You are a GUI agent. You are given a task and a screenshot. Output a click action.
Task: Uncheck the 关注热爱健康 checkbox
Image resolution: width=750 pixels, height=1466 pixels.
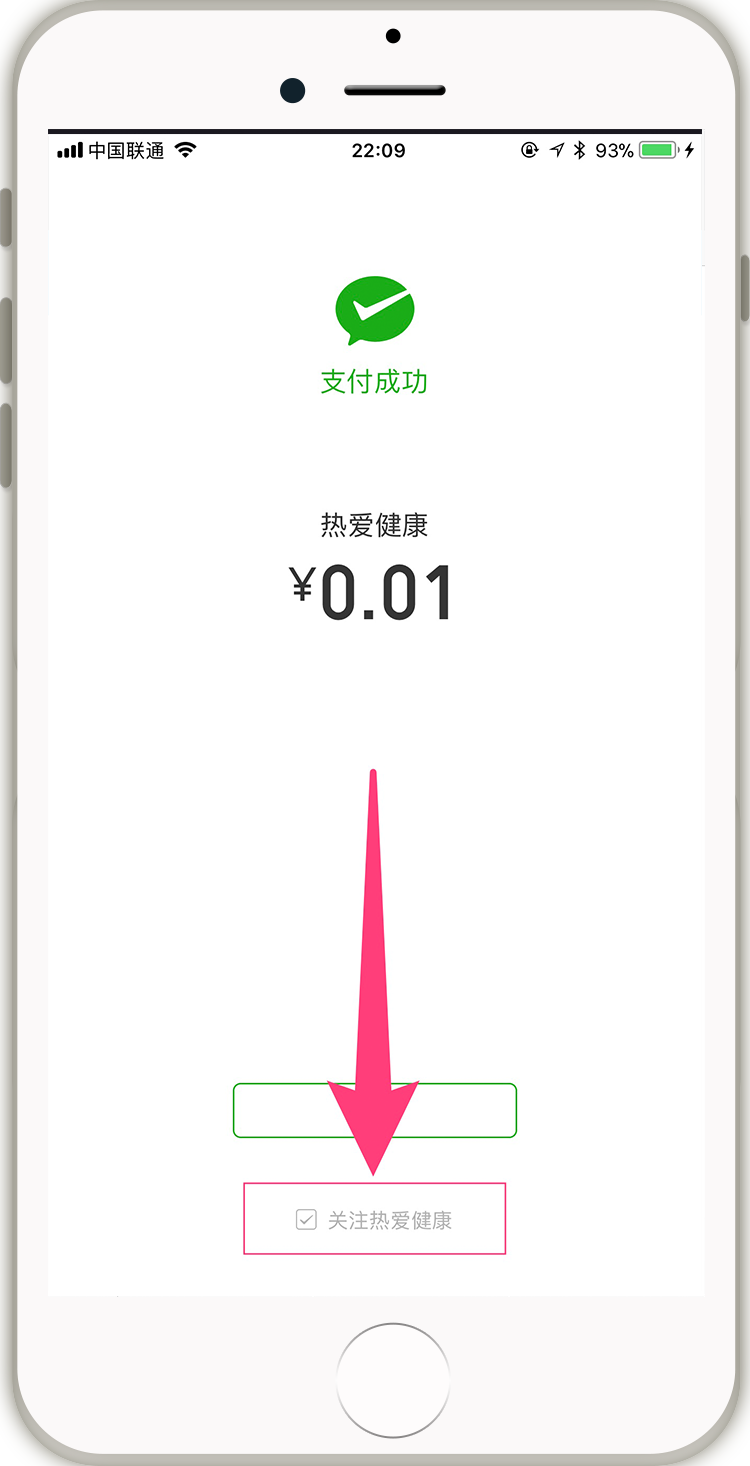(x=306, y=1219)
